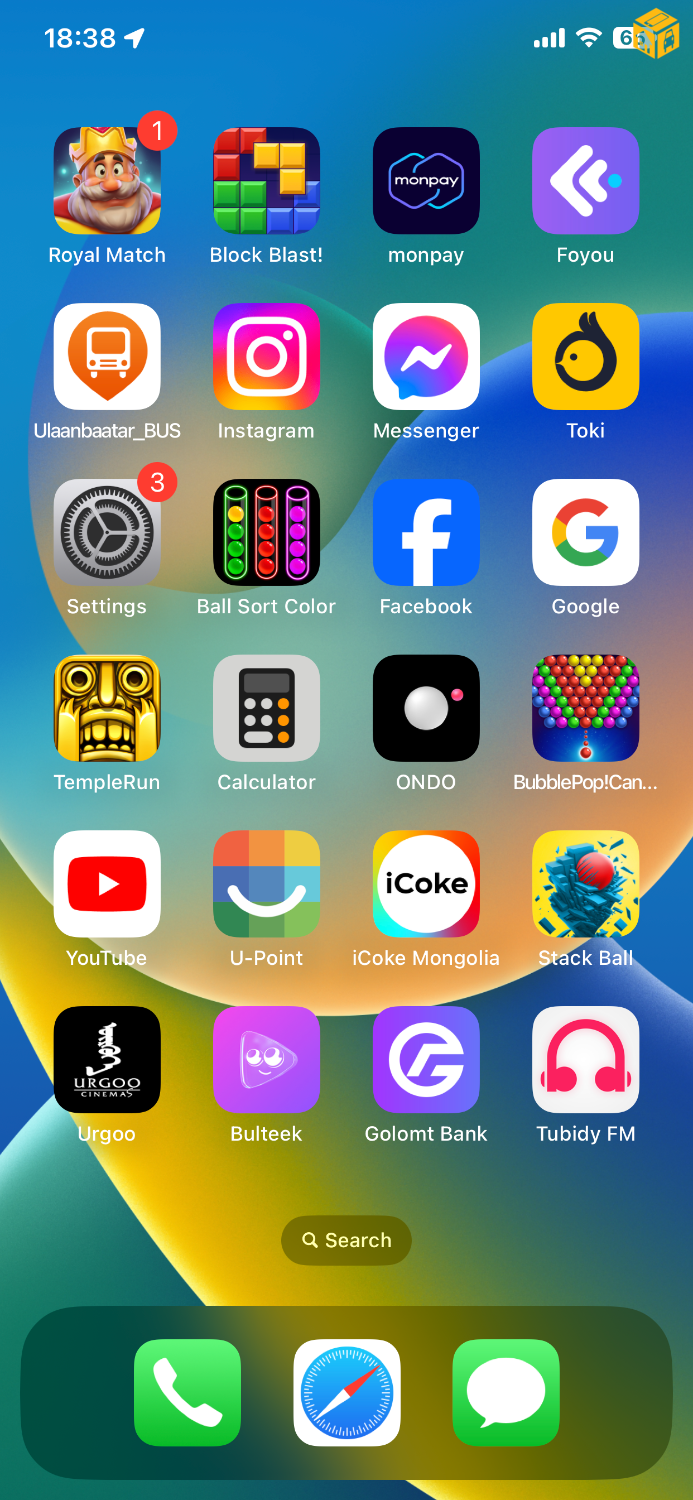
Task: Open the monpay app
Action: pyautogui.click(x=426, y=181)
